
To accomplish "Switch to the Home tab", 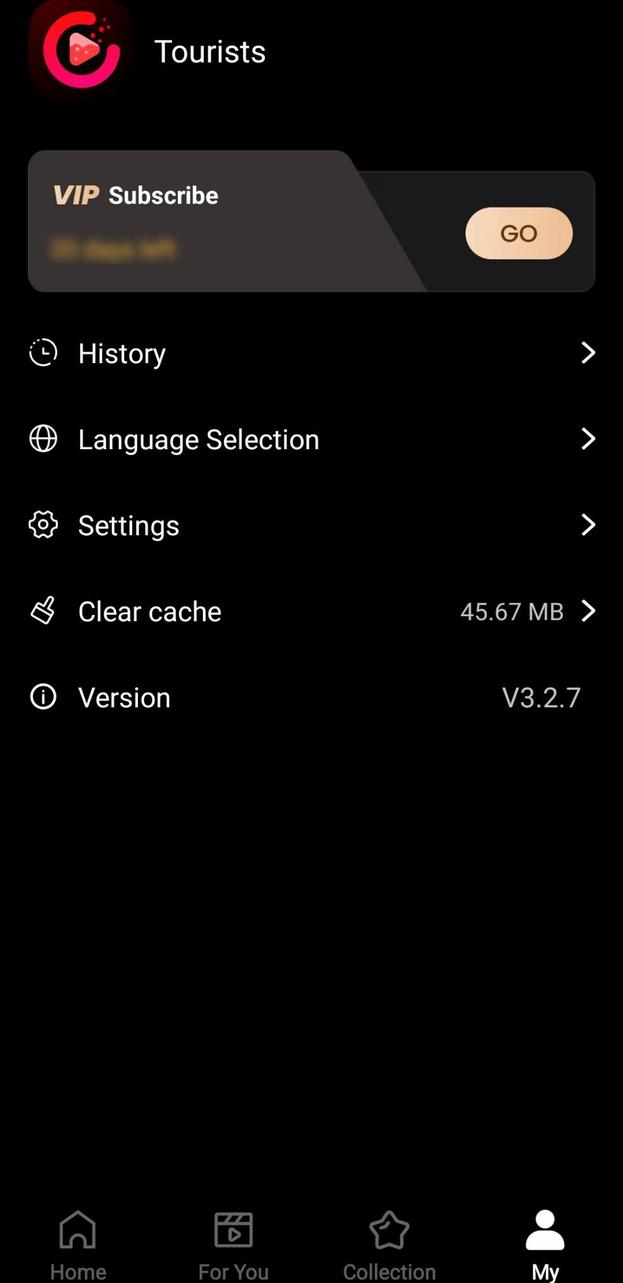I will point(78,1243).
